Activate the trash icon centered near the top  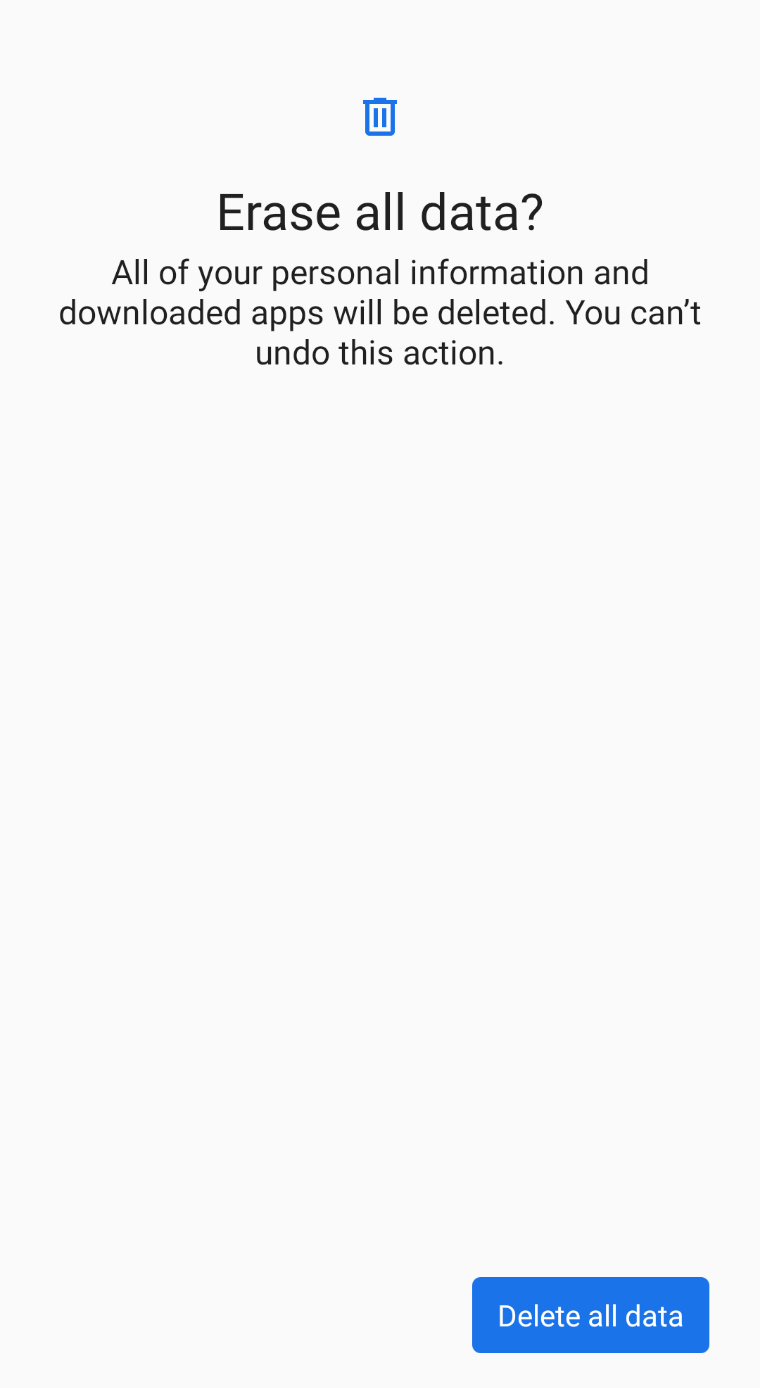coord(380,116)
